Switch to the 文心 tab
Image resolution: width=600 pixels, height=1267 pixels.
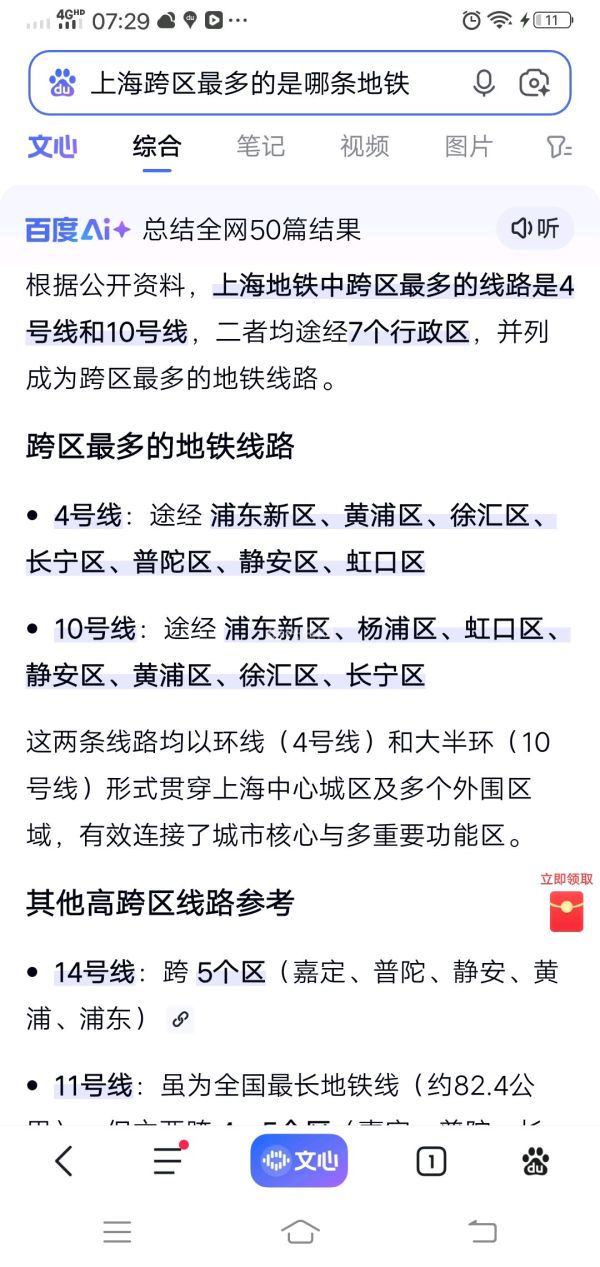(52, 146)
